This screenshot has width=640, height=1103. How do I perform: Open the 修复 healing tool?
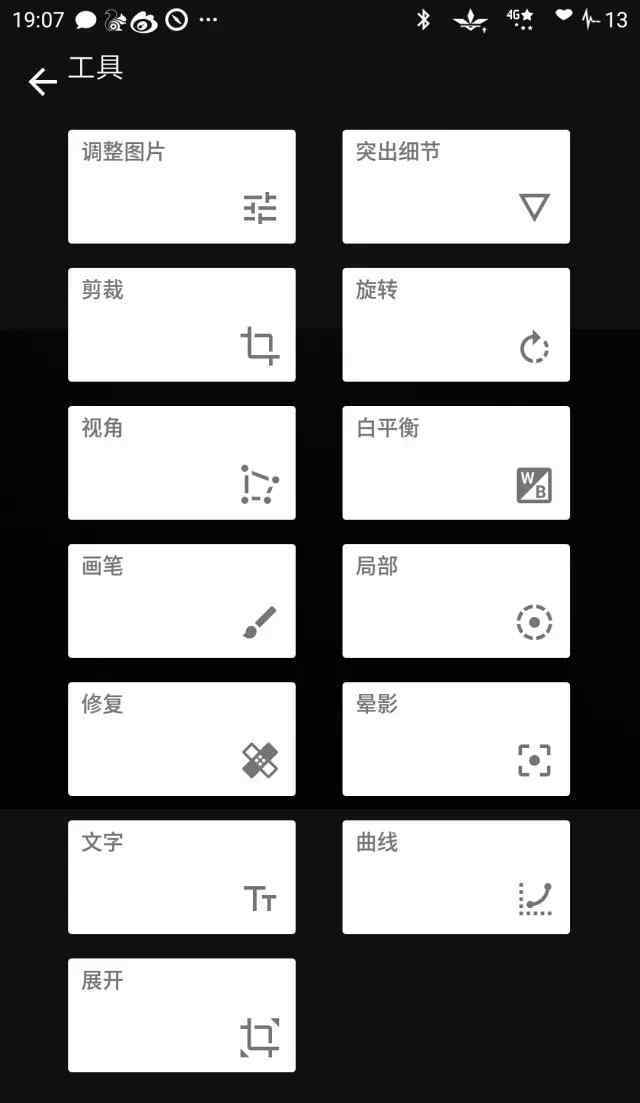pos(181,739)
